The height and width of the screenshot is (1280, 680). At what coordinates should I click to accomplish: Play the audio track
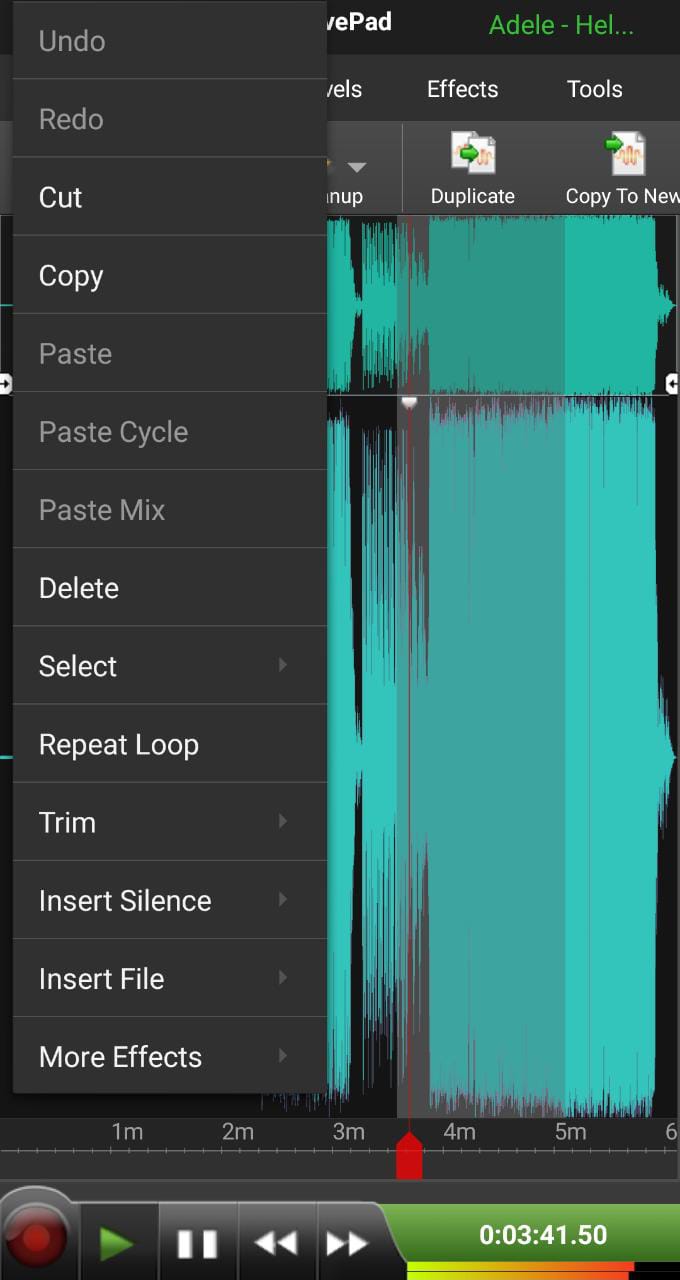tap(117, 1243)
